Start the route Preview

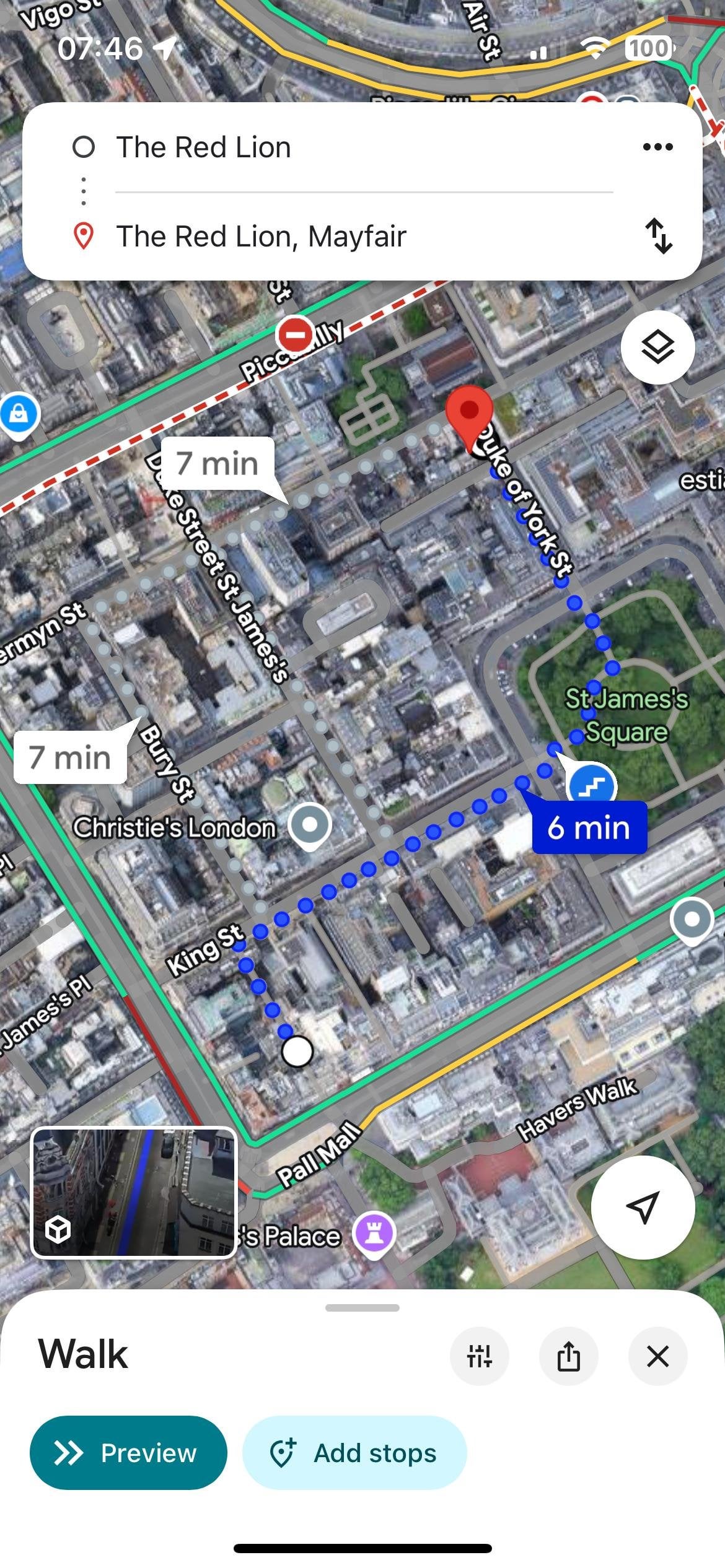click(128, 1453)
